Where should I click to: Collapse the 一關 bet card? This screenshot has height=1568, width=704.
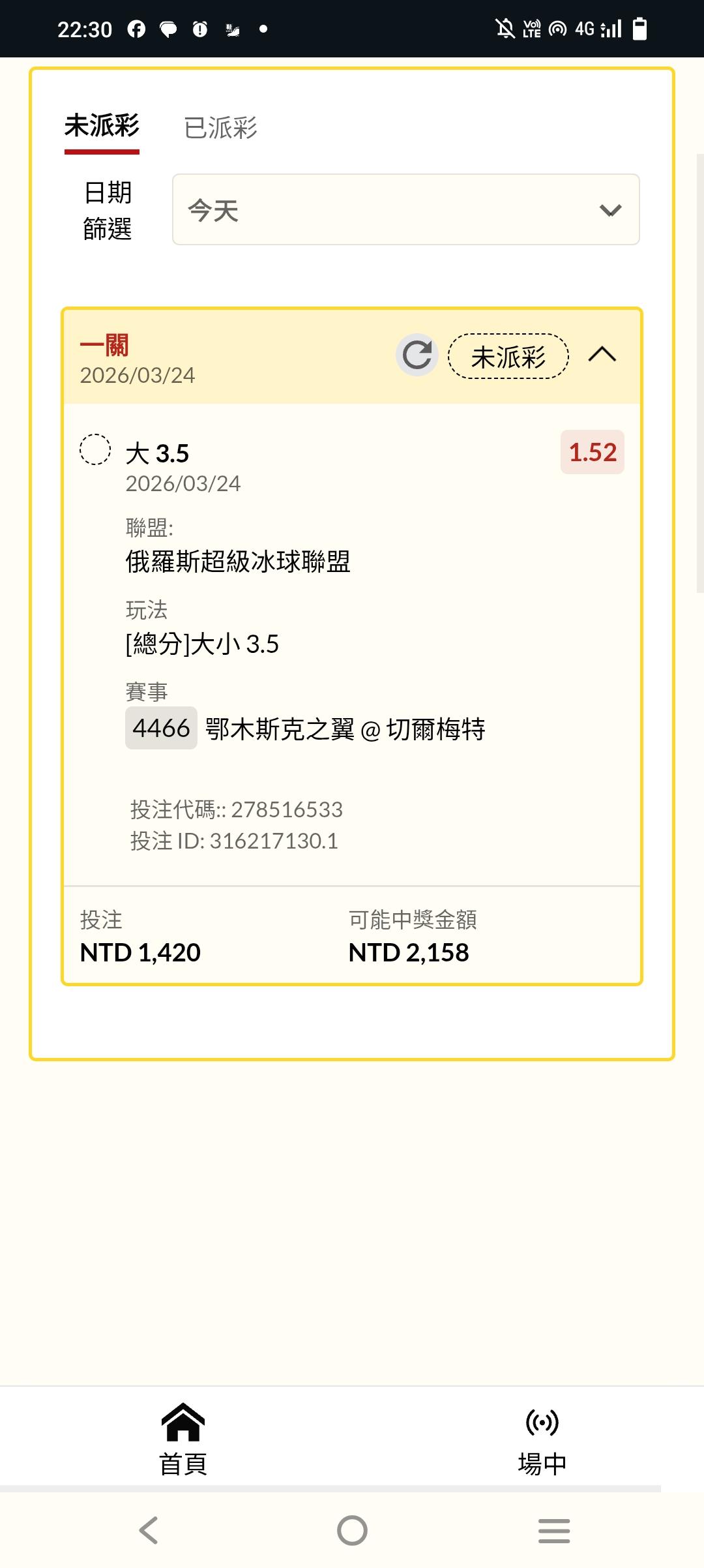(x=602, y=355)
